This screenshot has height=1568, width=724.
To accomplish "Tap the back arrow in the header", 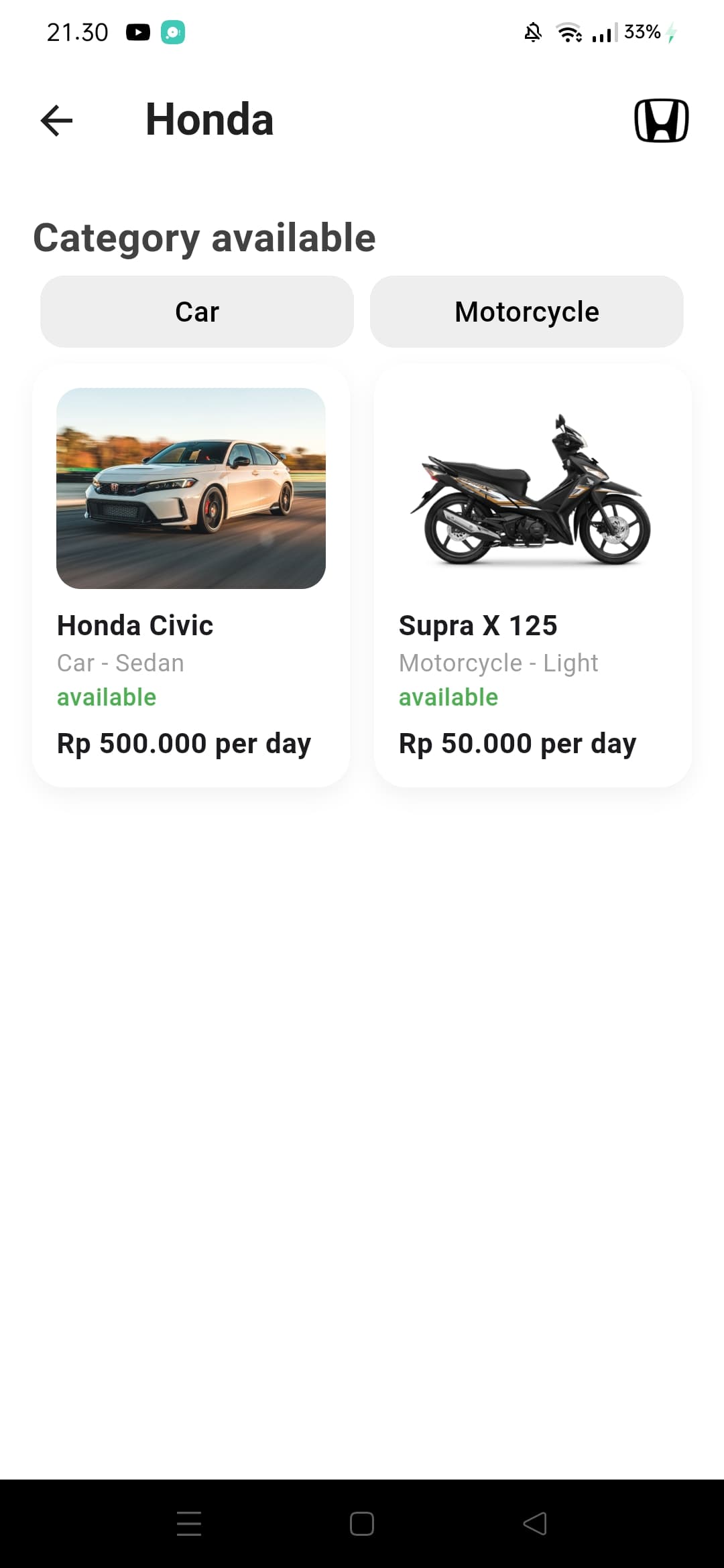I will (x=57, y=121).
